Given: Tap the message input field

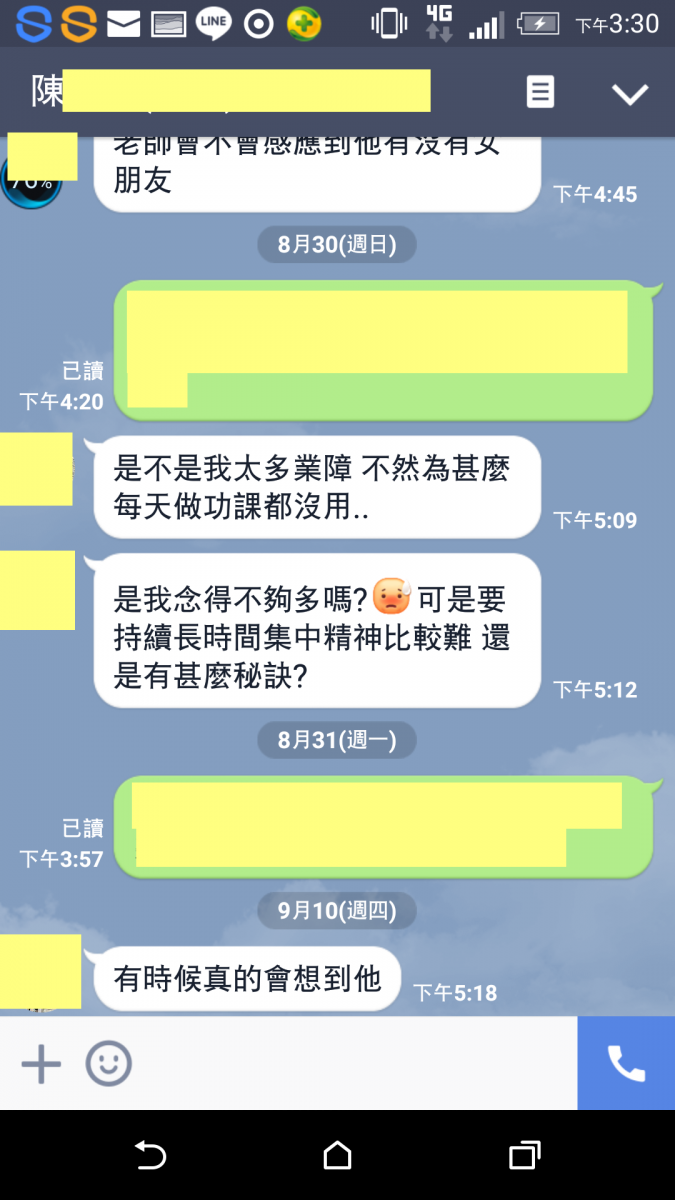Looking at the screenshot, I should click(350, 1064).
